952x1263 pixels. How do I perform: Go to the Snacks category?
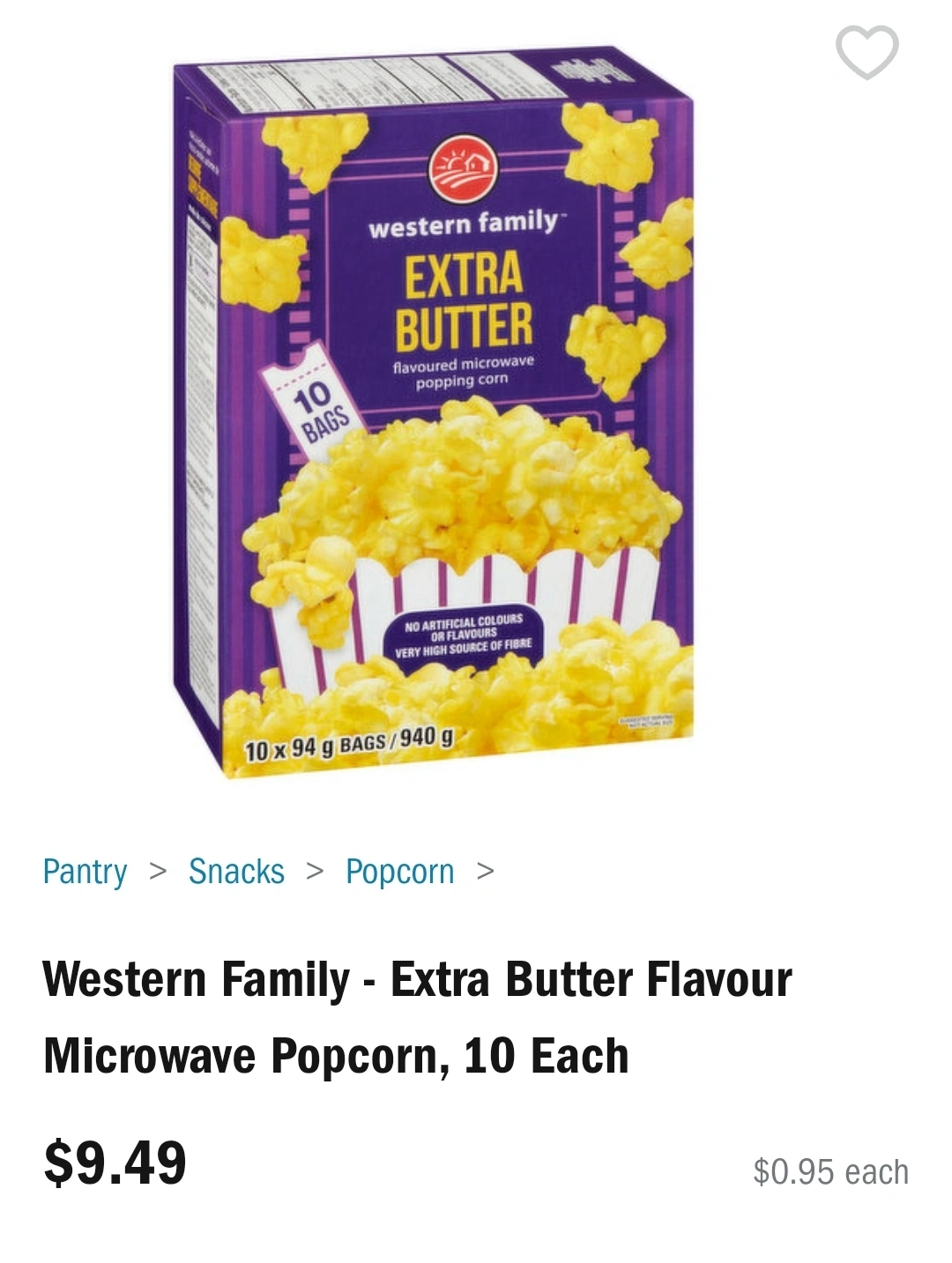click(x=236, y=872)
